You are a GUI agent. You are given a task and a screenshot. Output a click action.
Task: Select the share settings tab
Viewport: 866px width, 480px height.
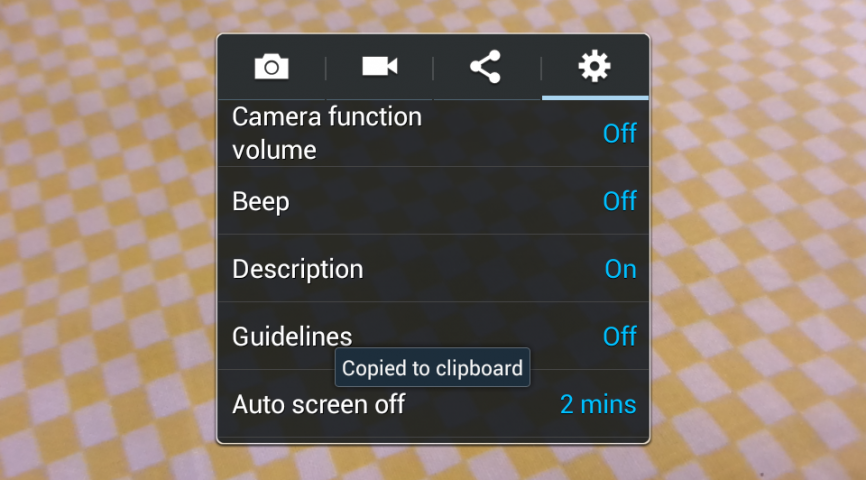486,67
